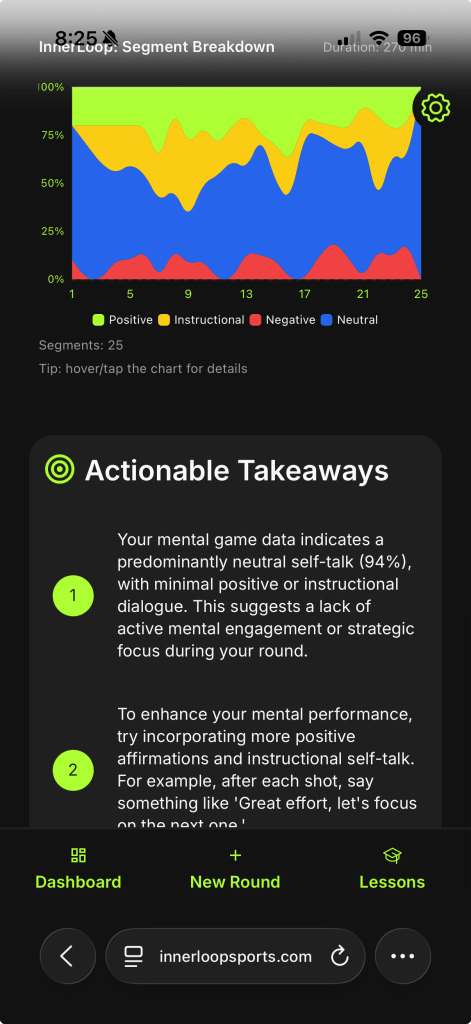Open the browser more options menu
This screenshot has height=1024, width=471.
[402, 956]
